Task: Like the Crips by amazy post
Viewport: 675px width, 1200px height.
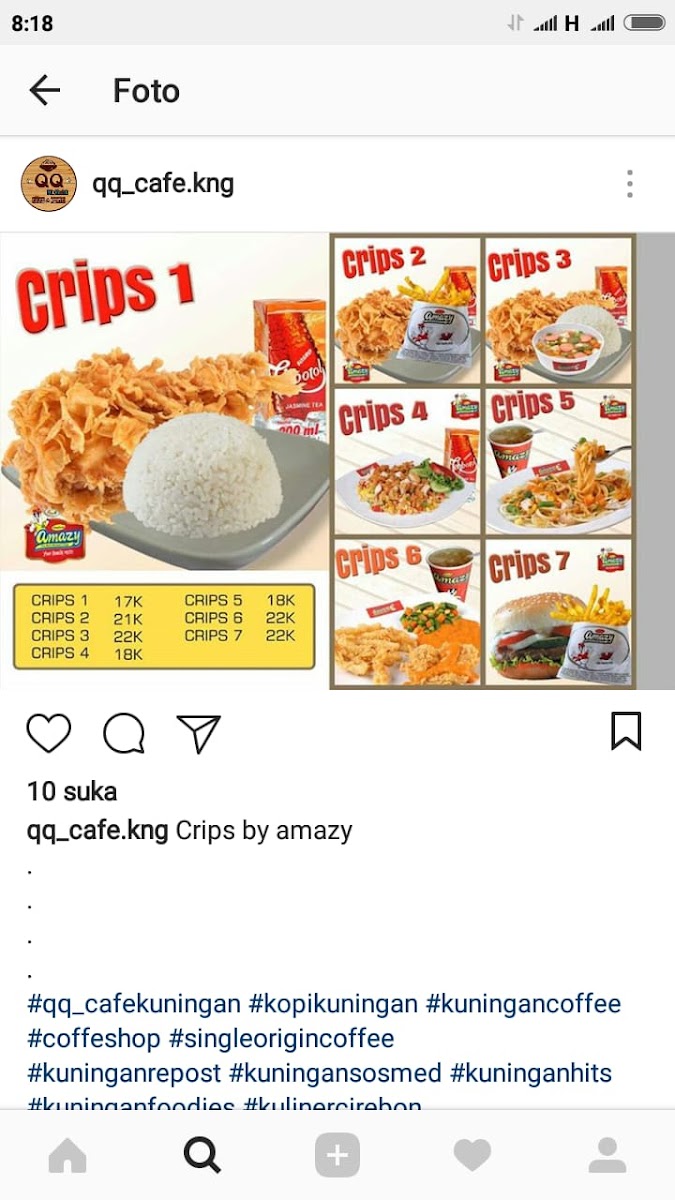Action: coord(49,733)
